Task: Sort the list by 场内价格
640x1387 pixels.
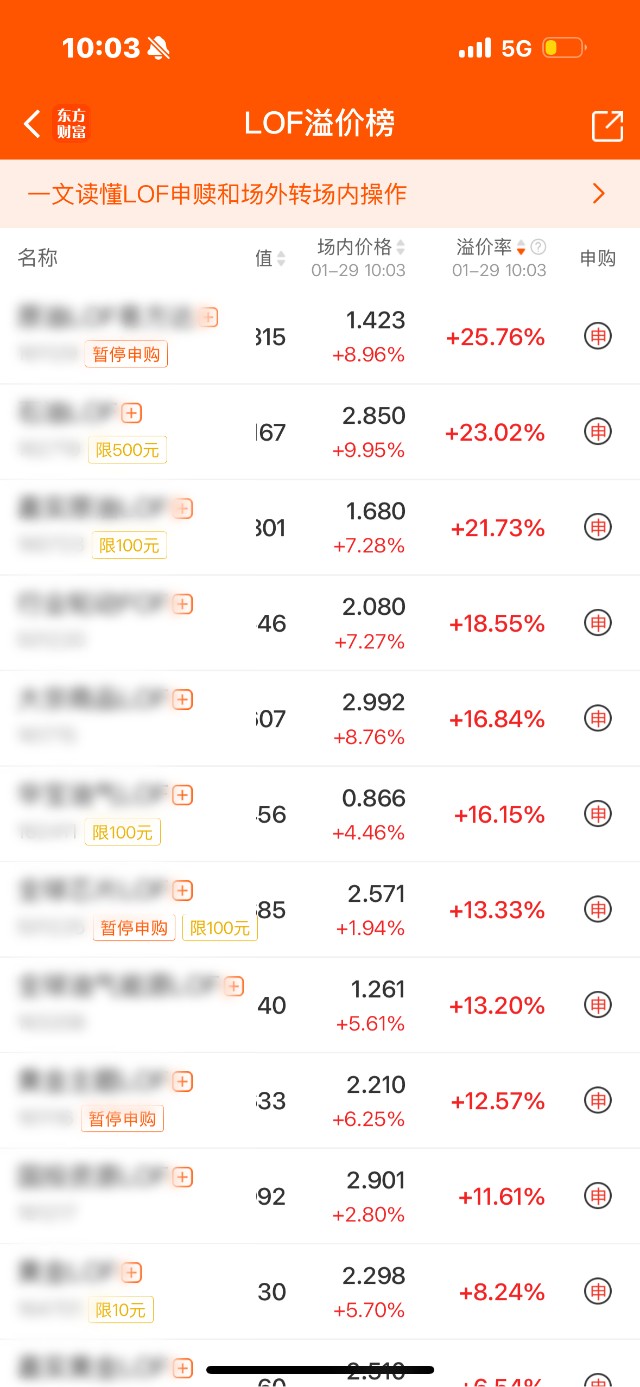Action: click(x=361, y=247)
